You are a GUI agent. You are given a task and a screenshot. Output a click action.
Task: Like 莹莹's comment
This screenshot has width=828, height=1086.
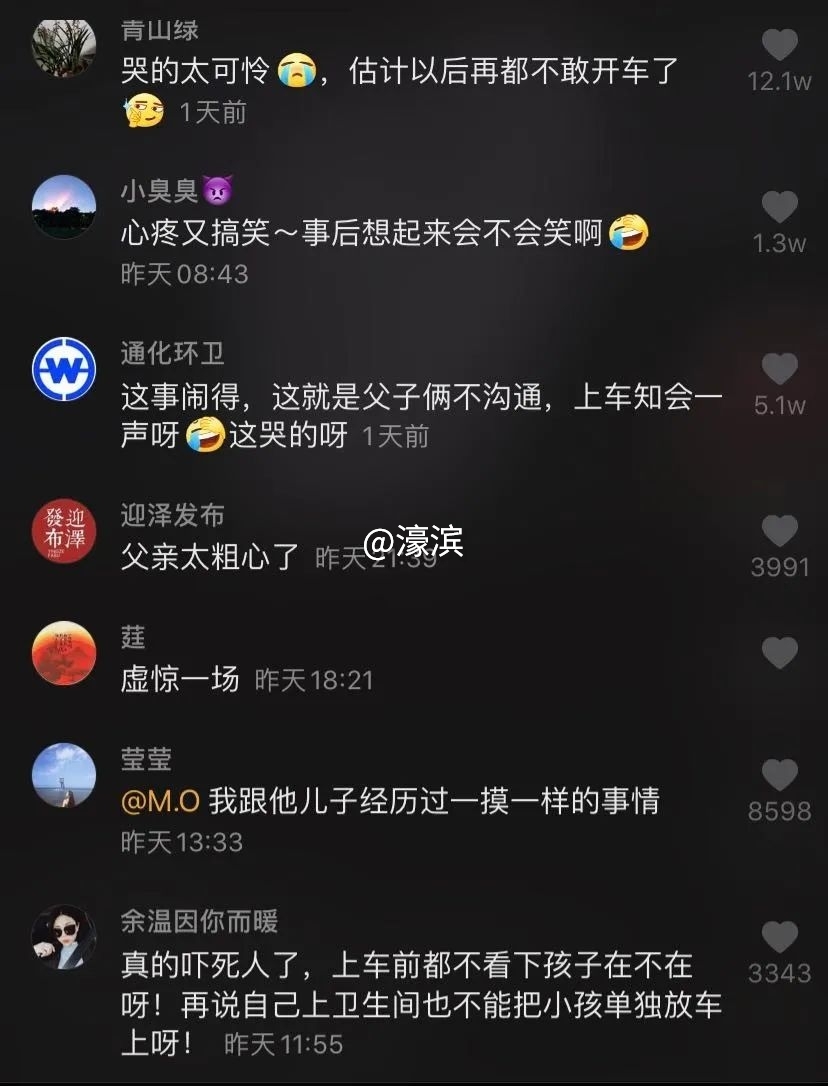pyautogui.click(x=779, y=775)
